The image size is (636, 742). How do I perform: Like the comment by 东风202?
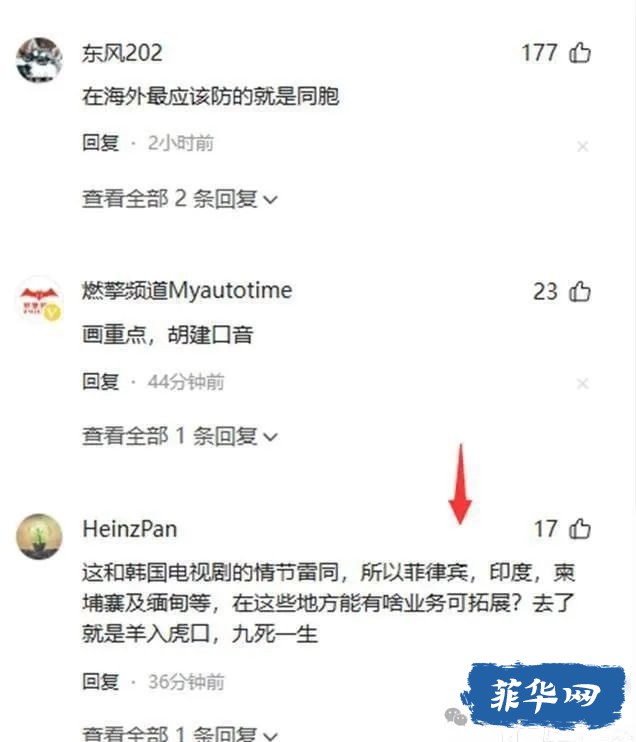[x=580, y=53]
